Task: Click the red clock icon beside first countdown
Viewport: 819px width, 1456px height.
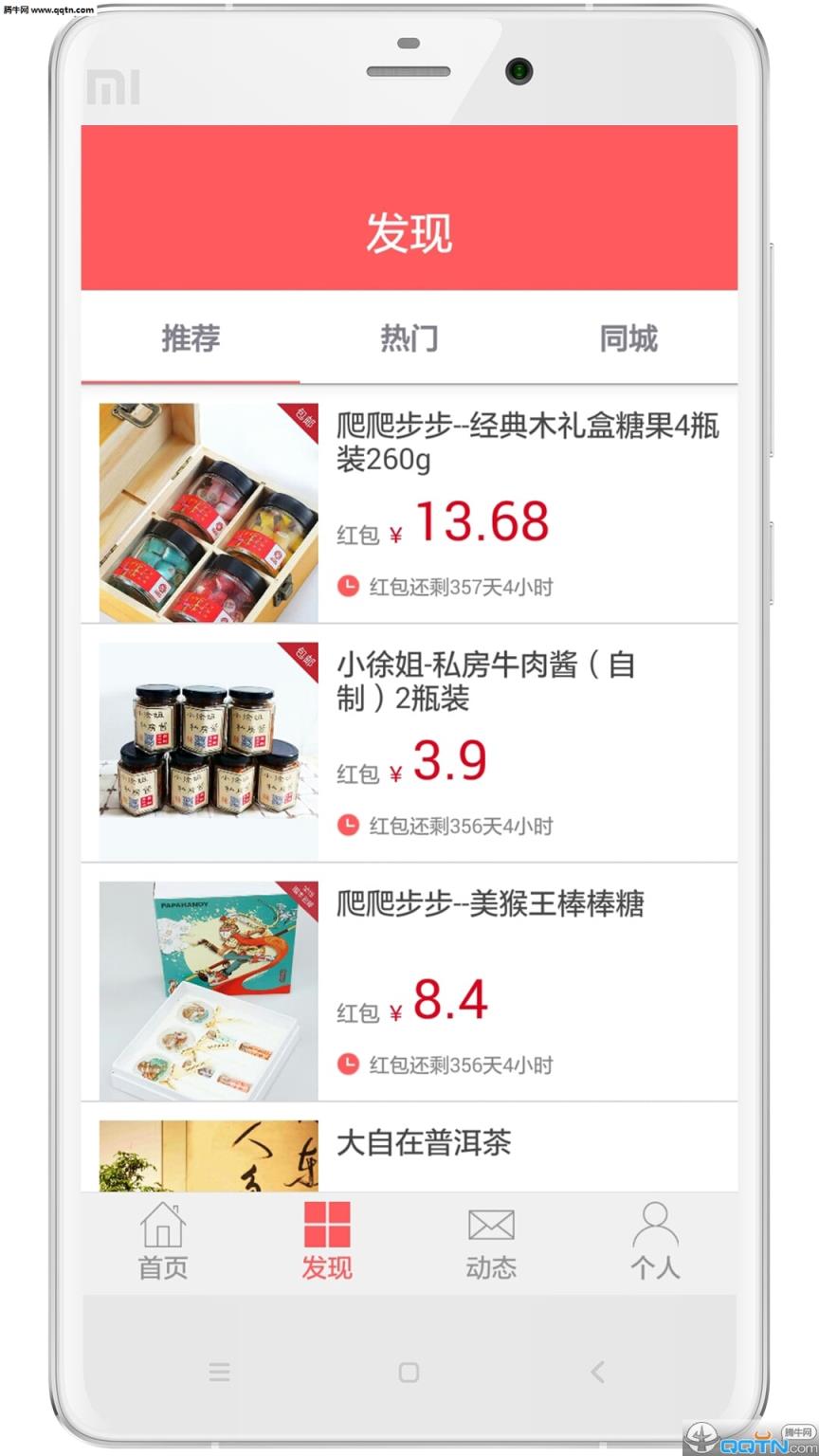Action: pos(348,586)
